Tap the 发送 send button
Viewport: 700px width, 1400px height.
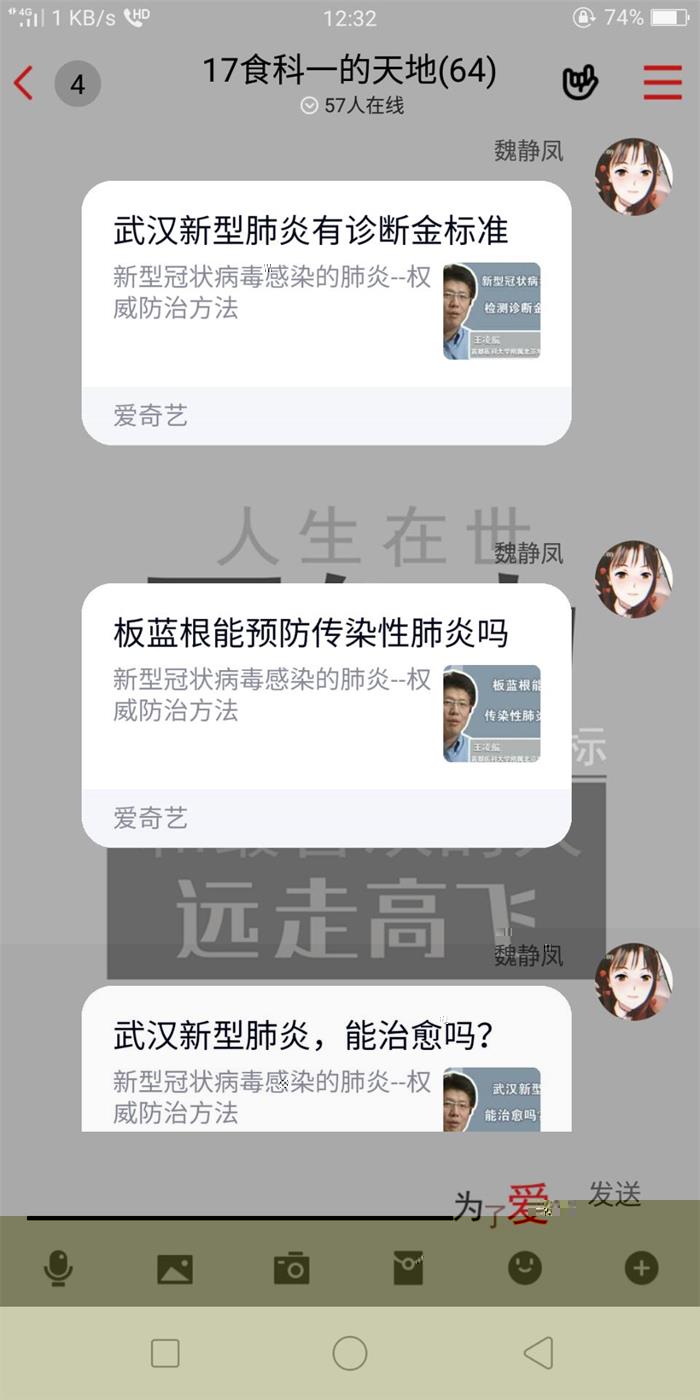click(x=614, y=1194)
